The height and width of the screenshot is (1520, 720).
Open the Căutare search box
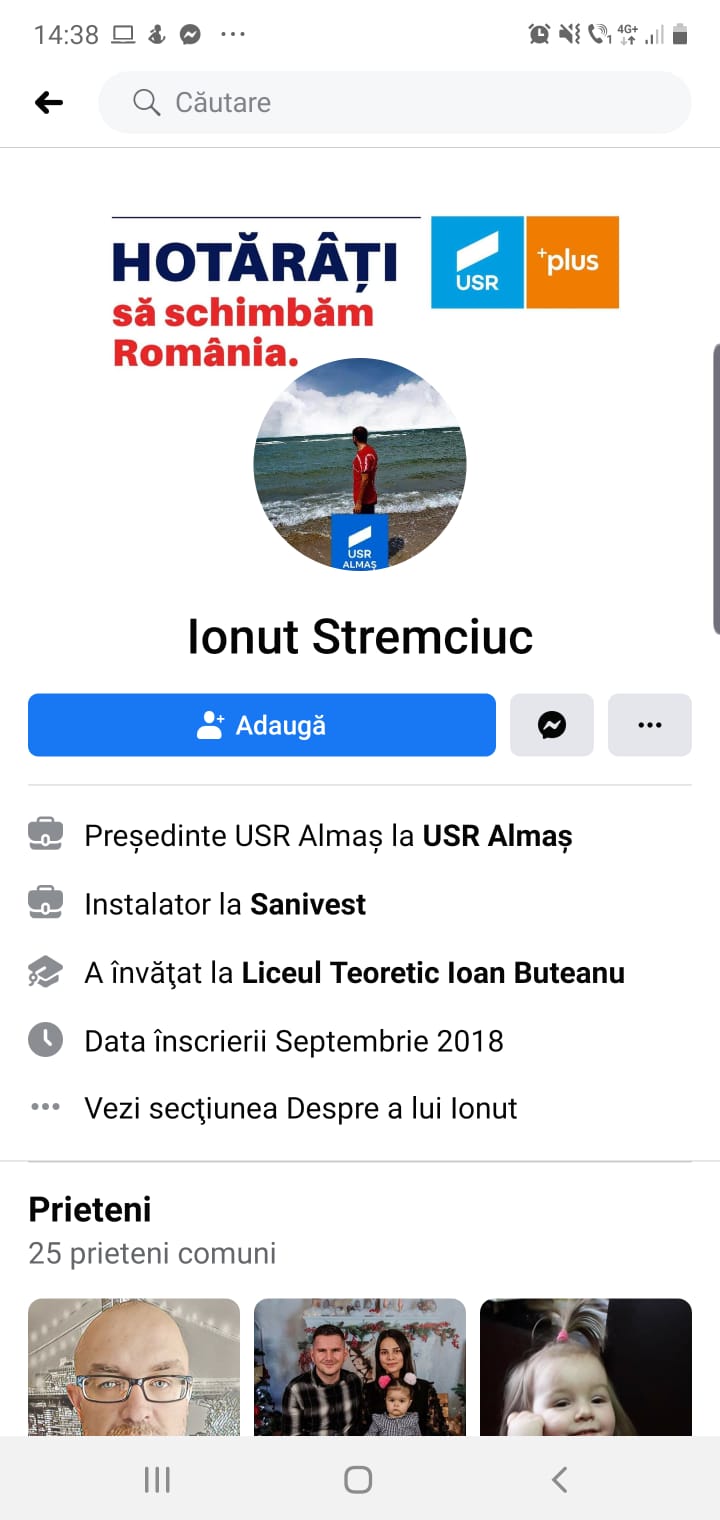394,102
